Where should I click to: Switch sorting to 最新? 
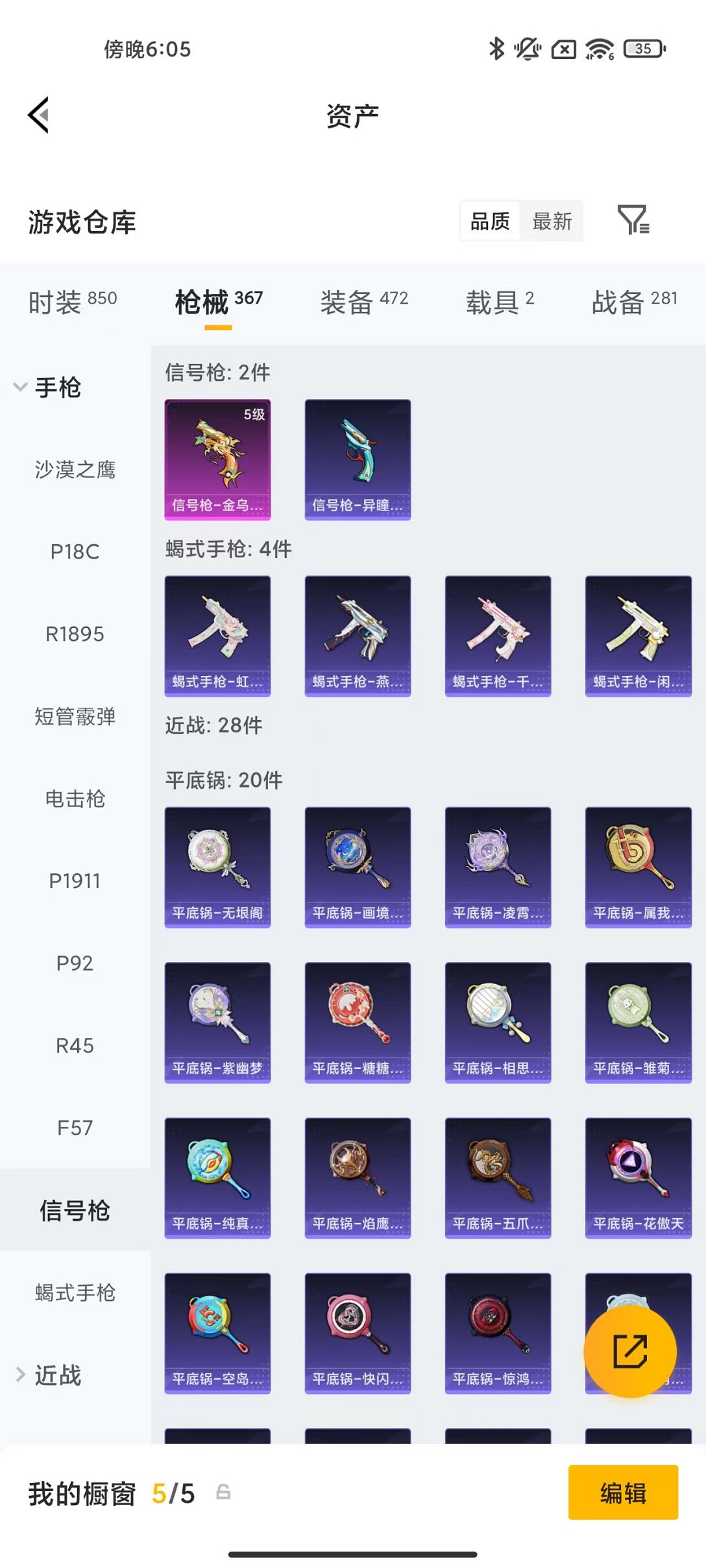(552, 221)
